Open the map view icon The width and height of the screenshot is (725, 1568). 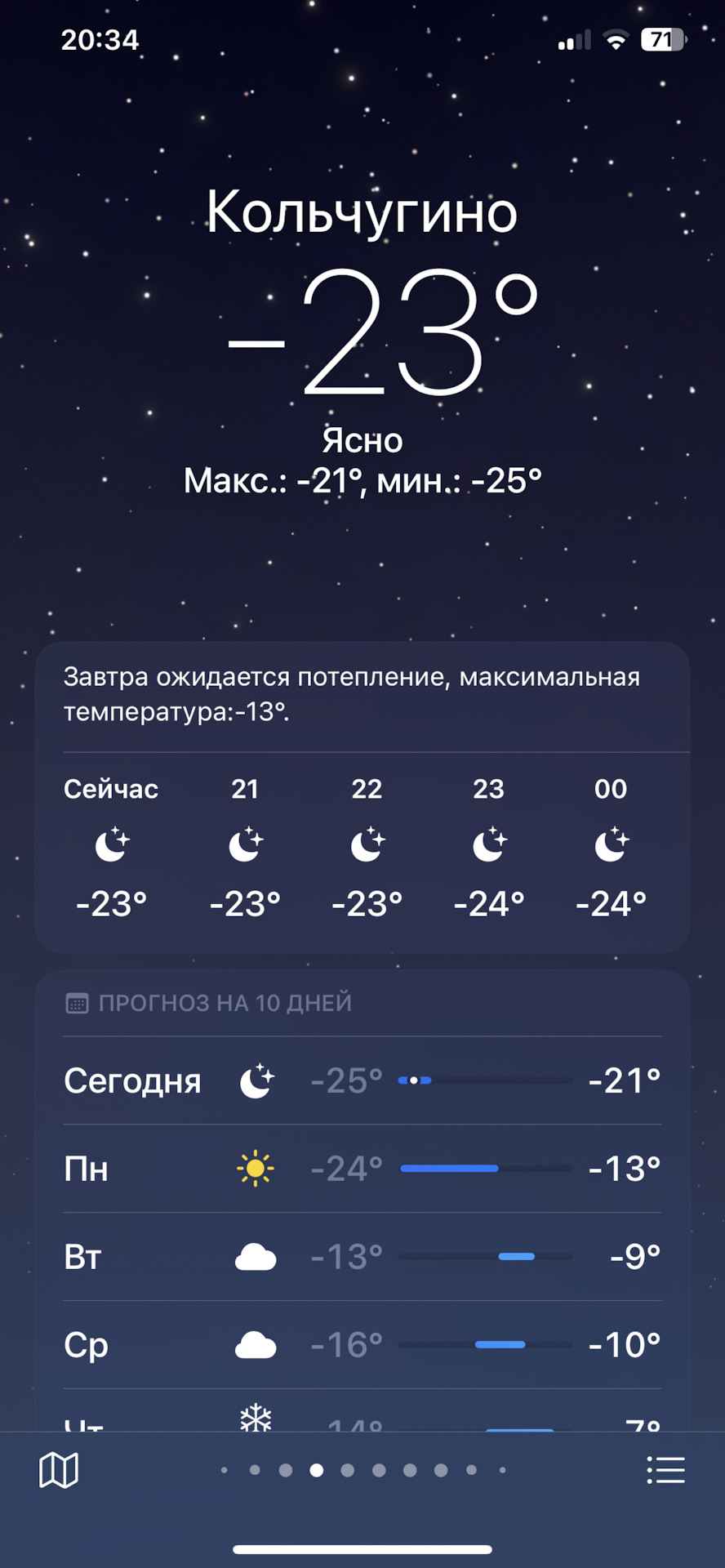coord(57,1470)
